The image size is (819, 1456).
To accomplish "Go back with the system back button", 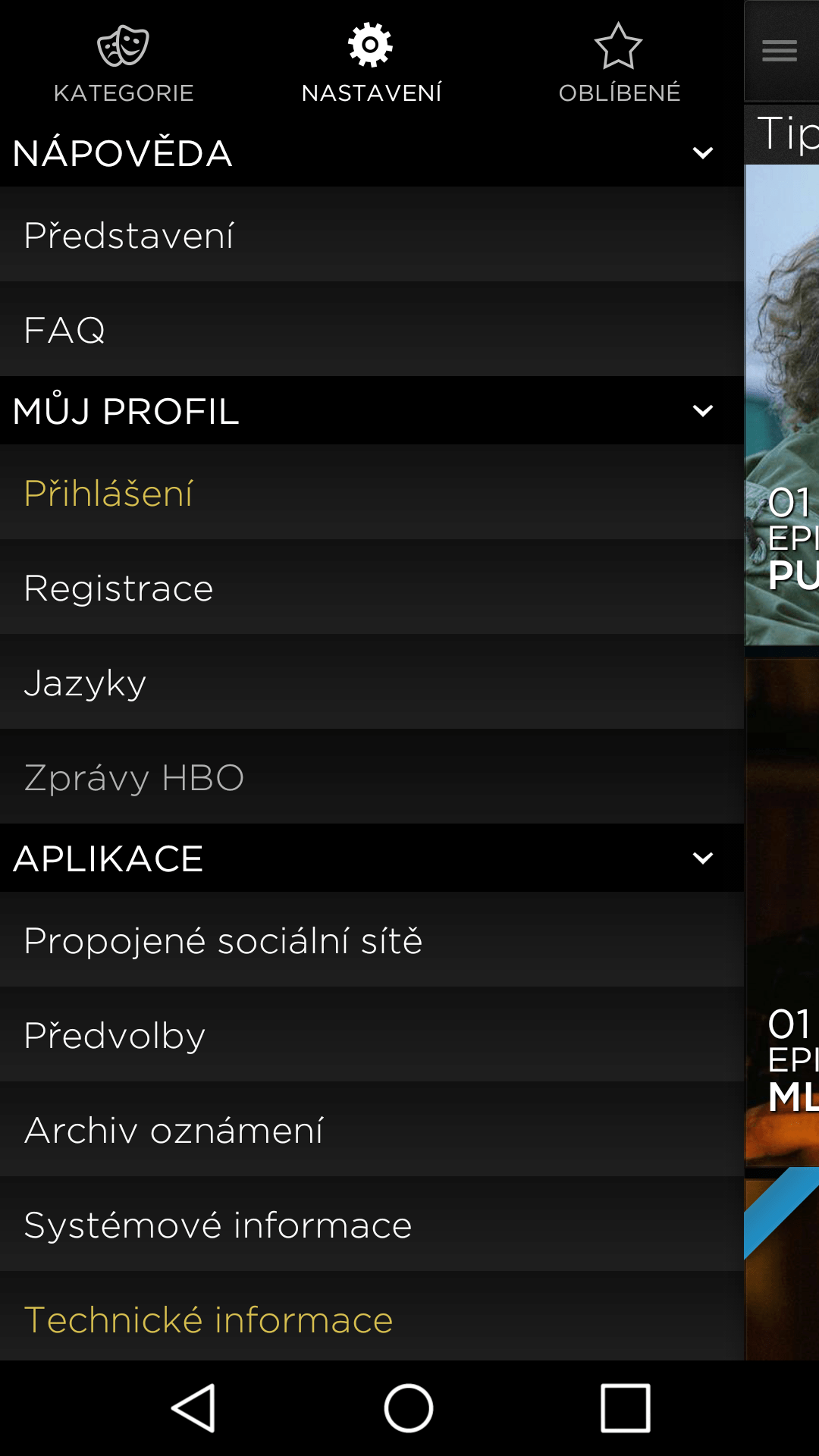I will point(194,1408).
